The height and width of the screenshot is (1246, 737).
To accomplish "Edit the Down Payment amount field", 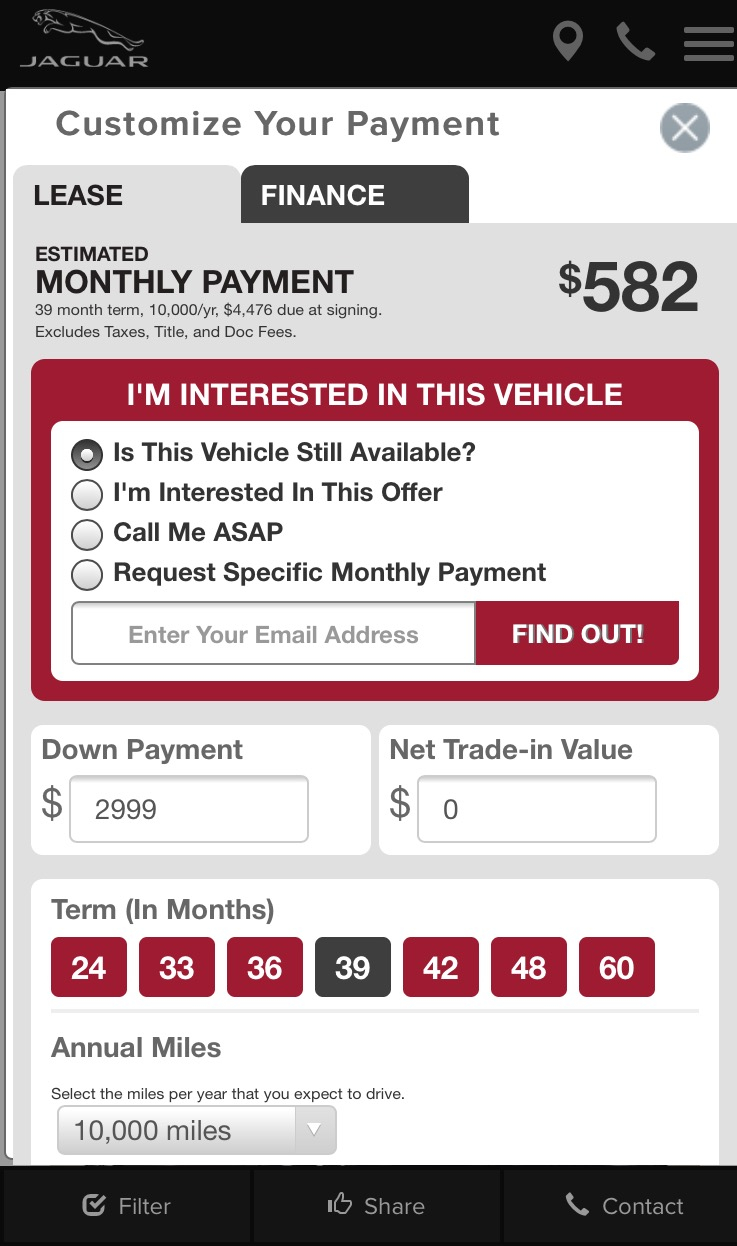I will [189, 808].
